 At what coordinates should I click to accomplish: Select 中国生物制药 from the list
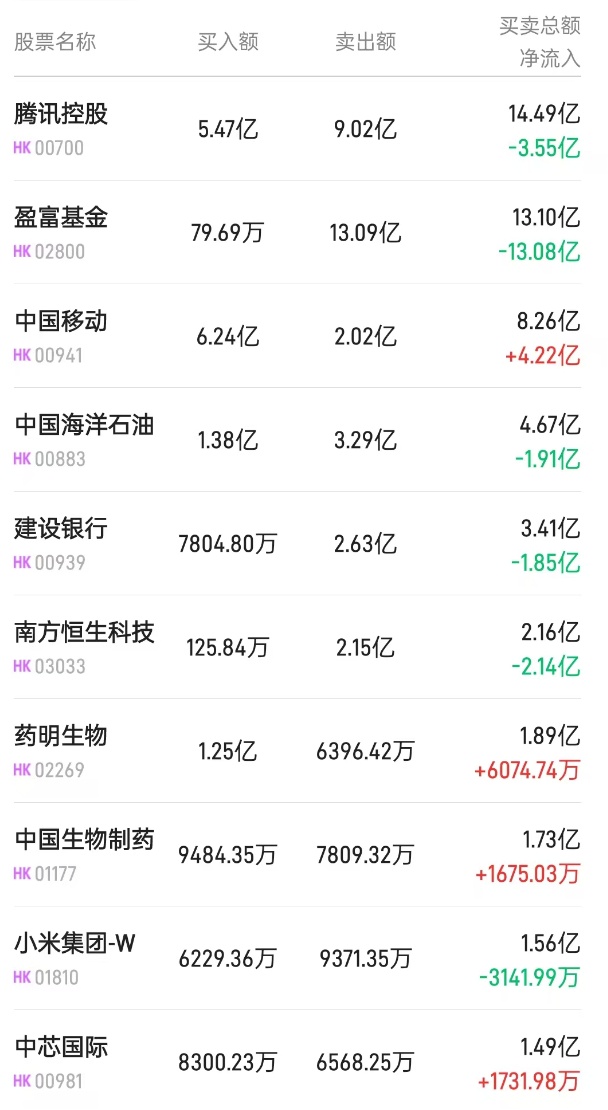pos(84,841)
